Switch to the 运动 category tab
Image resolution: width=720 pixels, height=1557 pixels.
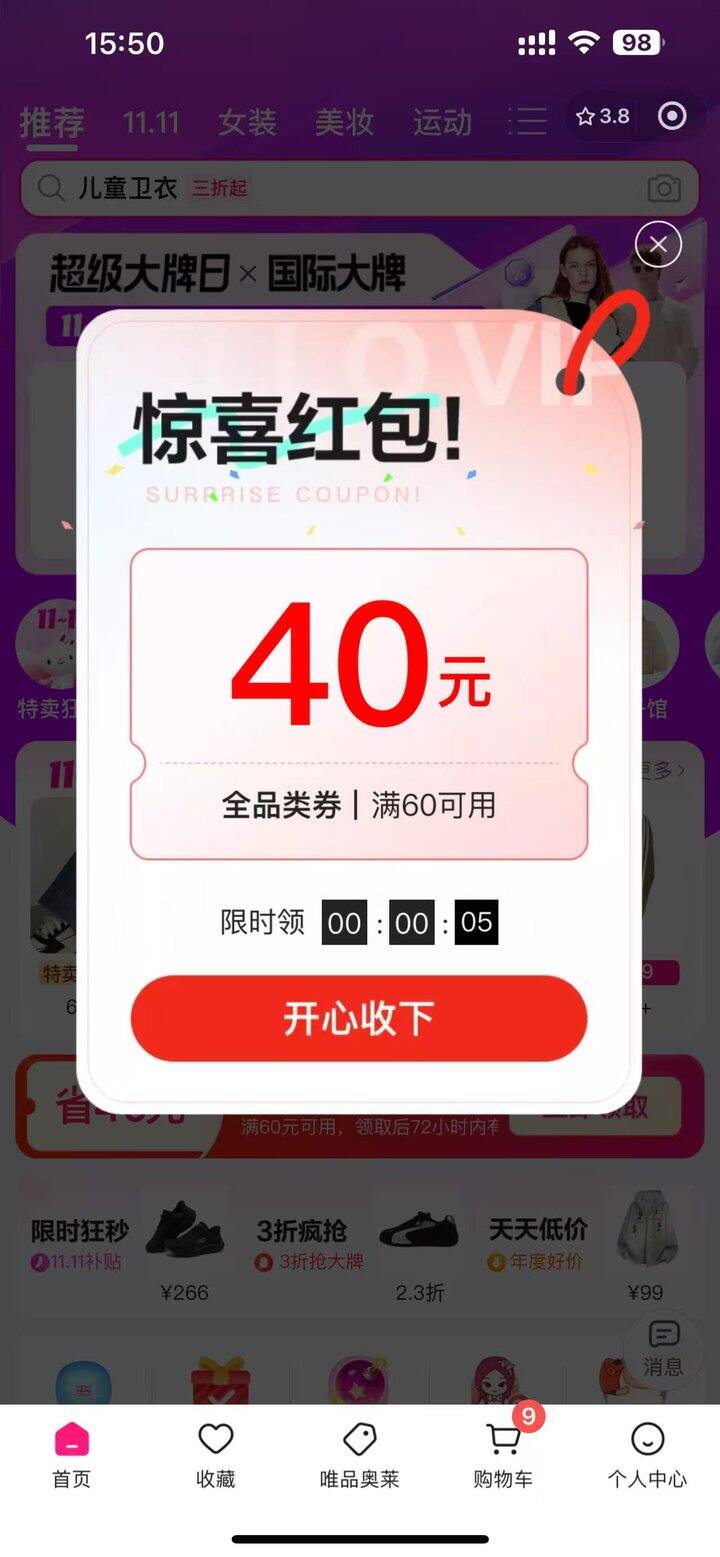tap(442, 123)
